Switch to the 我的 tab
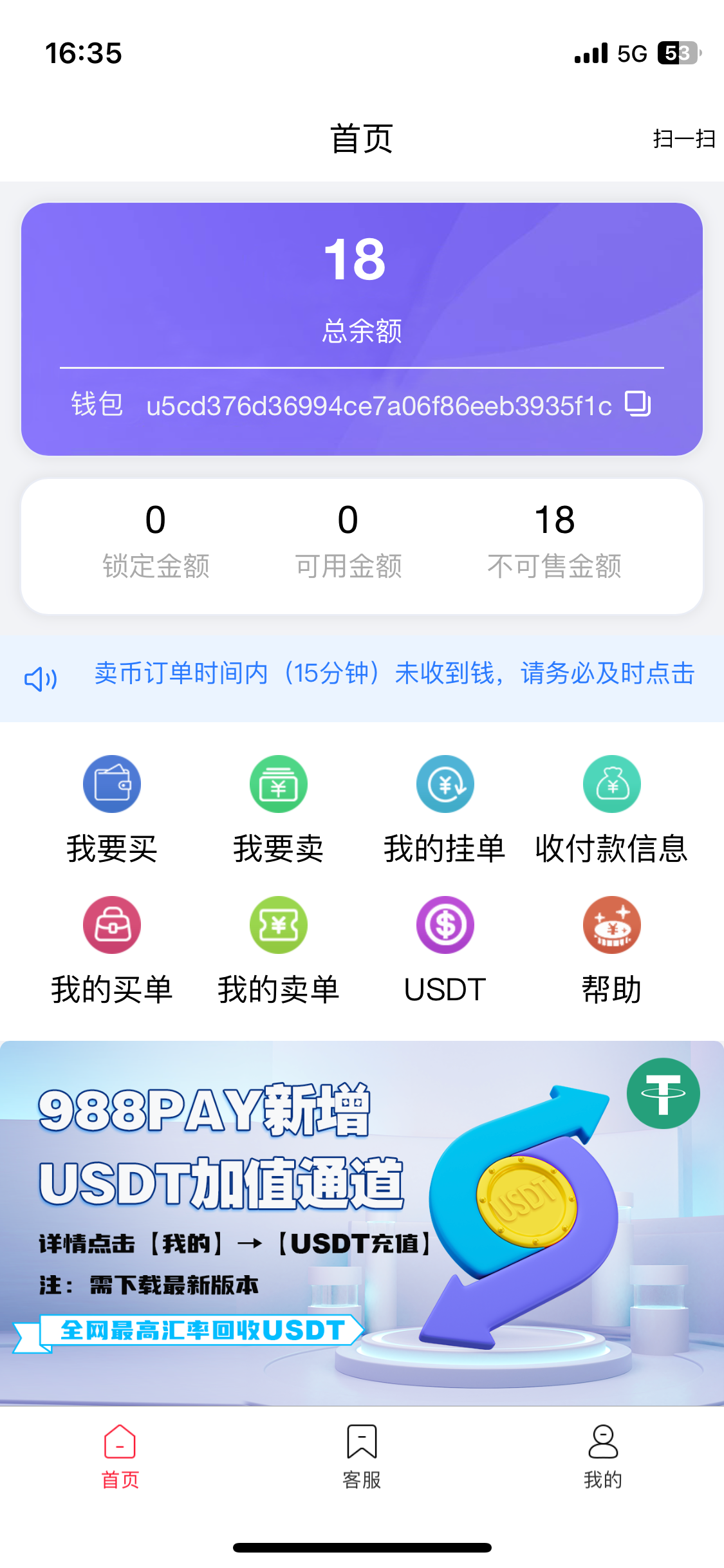 coord(603,1456)
